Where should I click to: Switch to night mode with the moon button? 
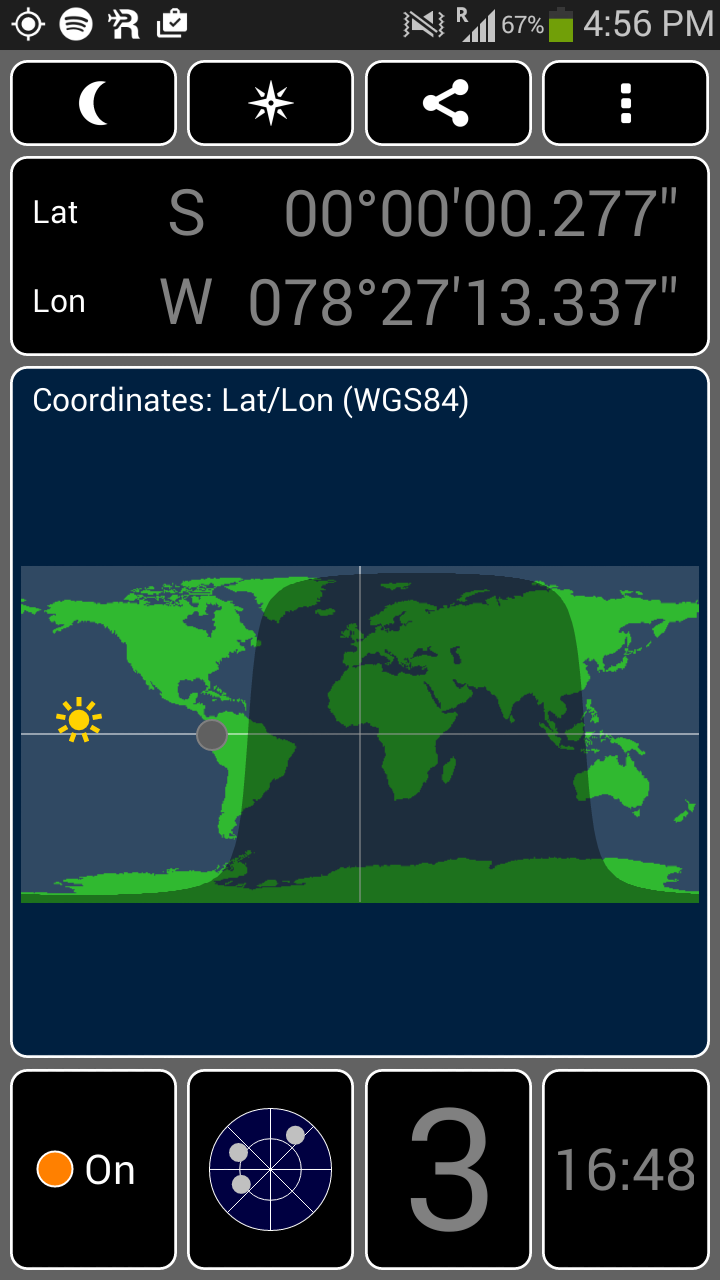click(93, 103)
